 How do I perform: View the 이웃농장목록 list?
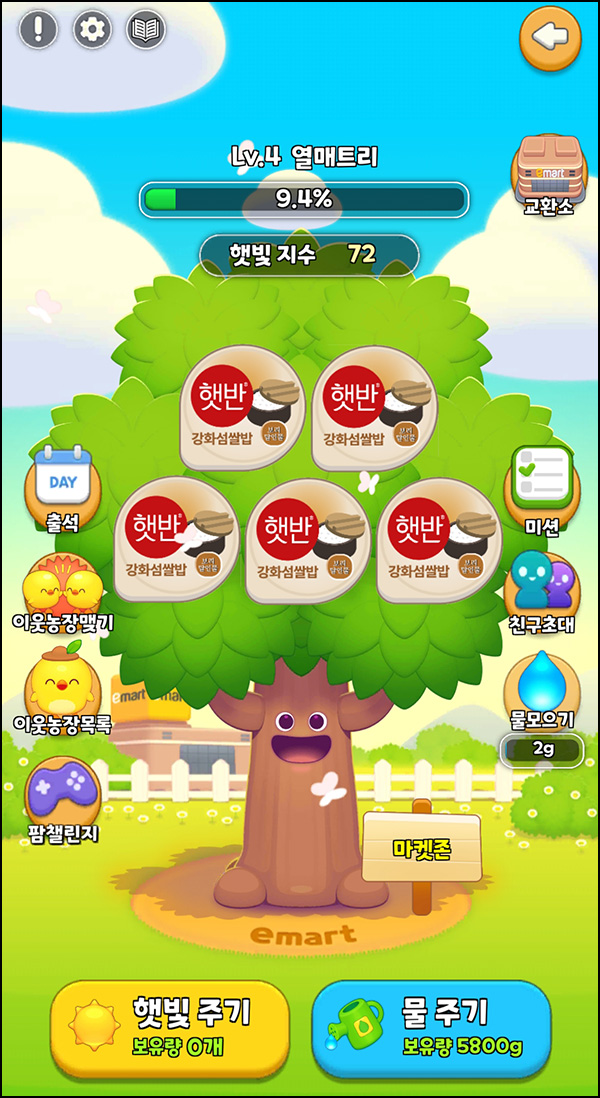(62, 688)
